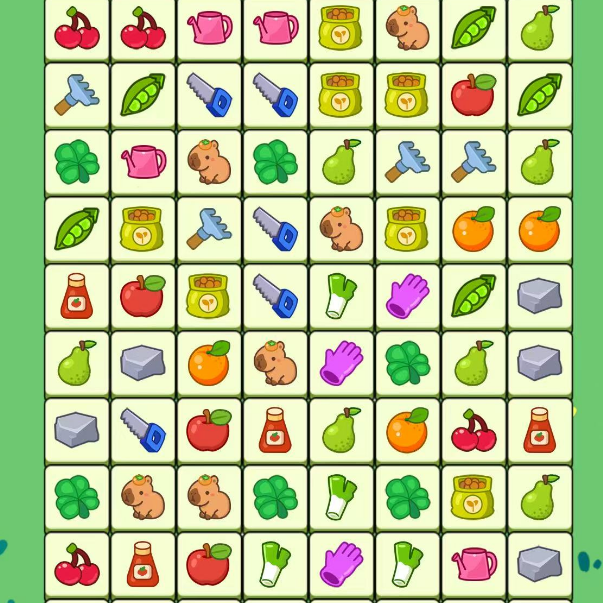Select the pea pod between glove and rock
Screen dimensions: 603x603
tap(473, 297)
